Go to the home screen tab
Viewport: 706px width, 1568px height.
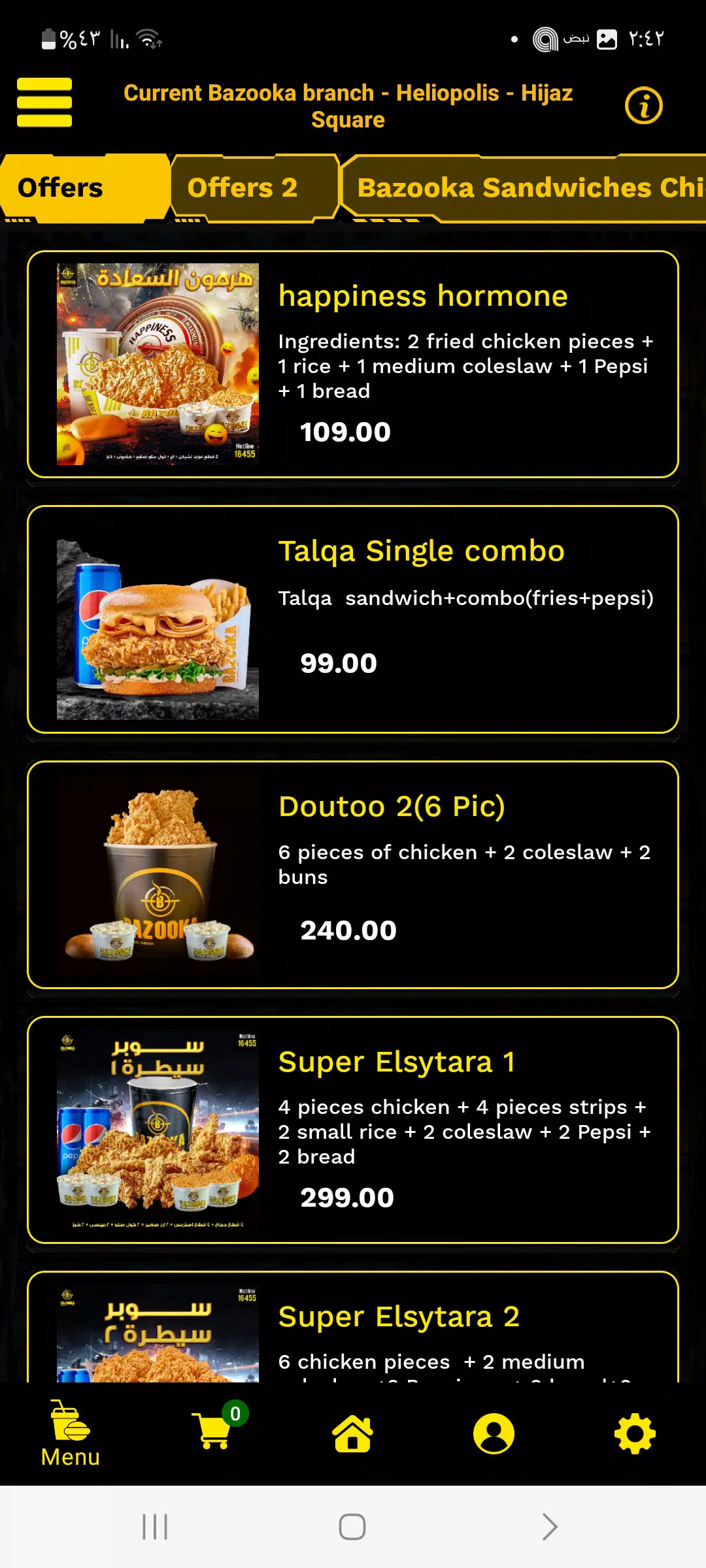(x=353, y=1434)
